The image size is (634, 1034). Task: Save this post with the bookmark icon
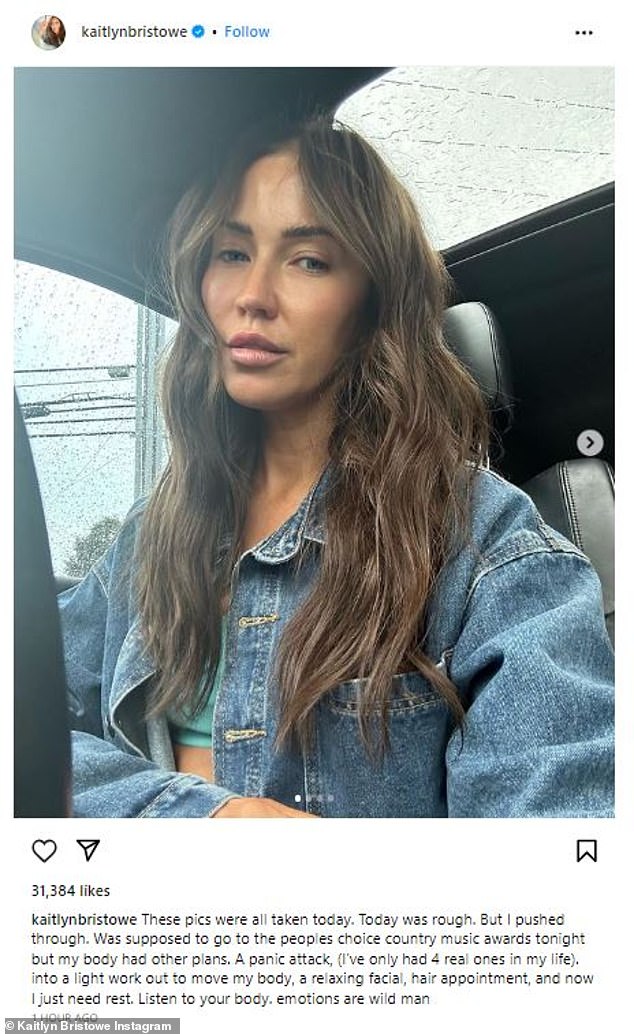click(586, 851)
